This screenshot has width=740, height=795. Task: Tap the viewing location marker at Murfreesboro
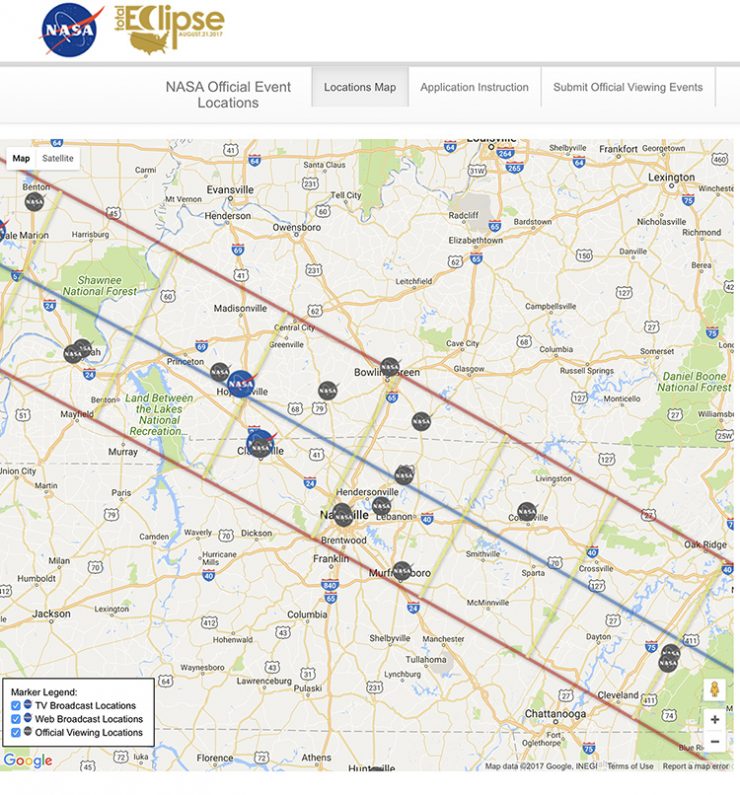pyautogui.click(x=402, y=571)
